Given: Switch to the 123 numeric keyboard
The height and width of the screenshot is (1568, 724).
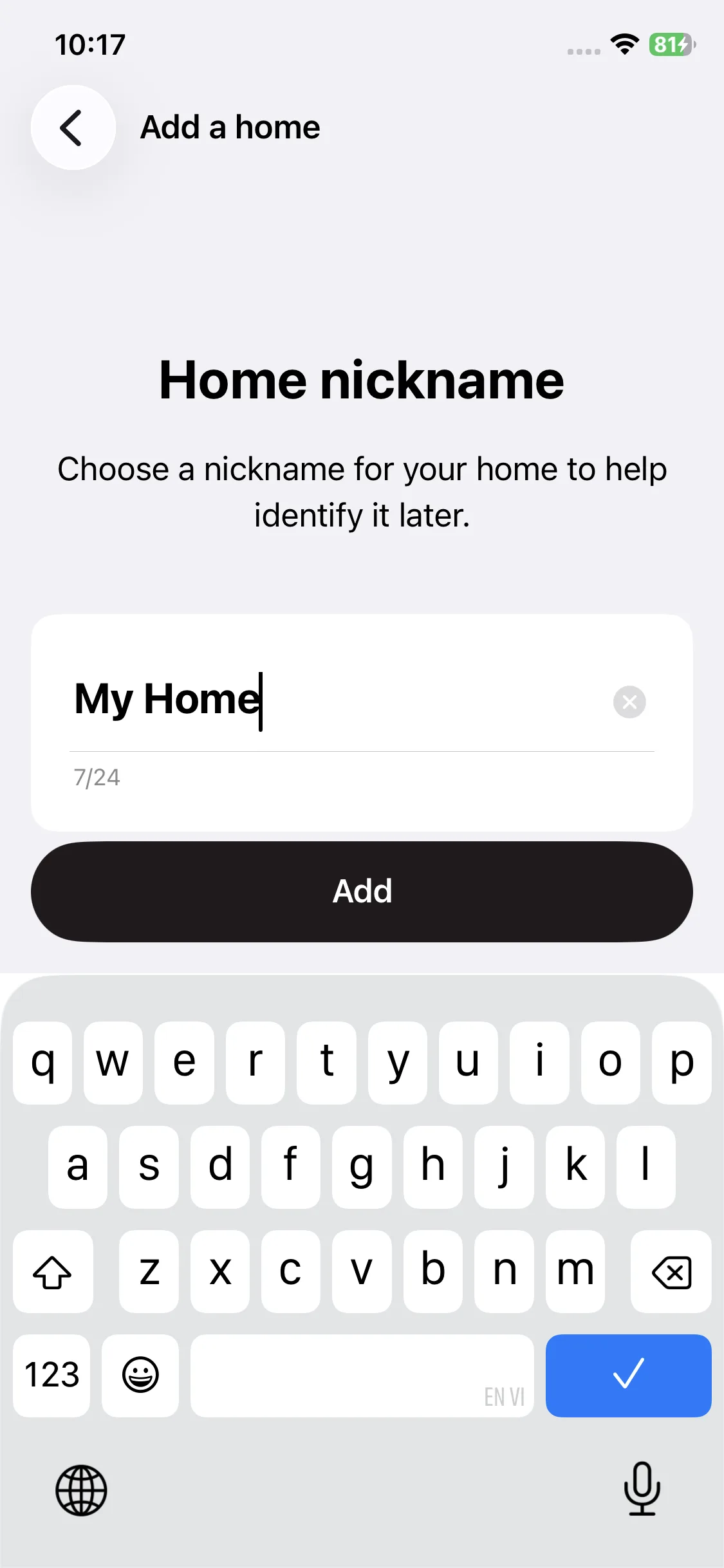Looking at the screenshot, I should coord(51,1375).
